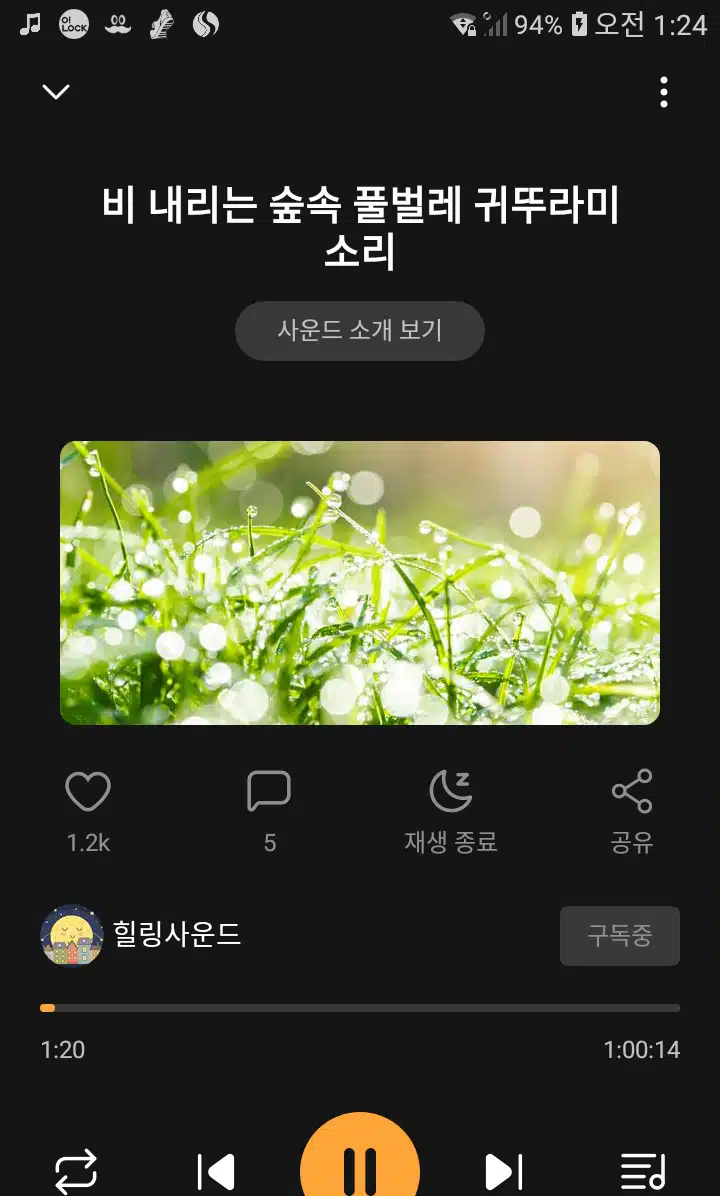This screenshot has width=720, height=1196.
Task: Skip to the next track
Action: [504, 1172]
